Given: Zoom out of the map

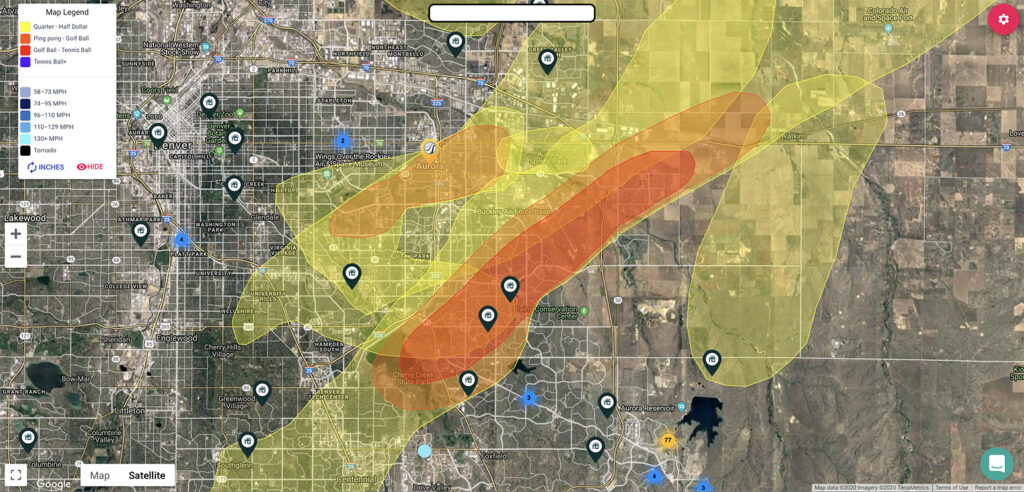Looking at the screenshot, I should point(15,257).
